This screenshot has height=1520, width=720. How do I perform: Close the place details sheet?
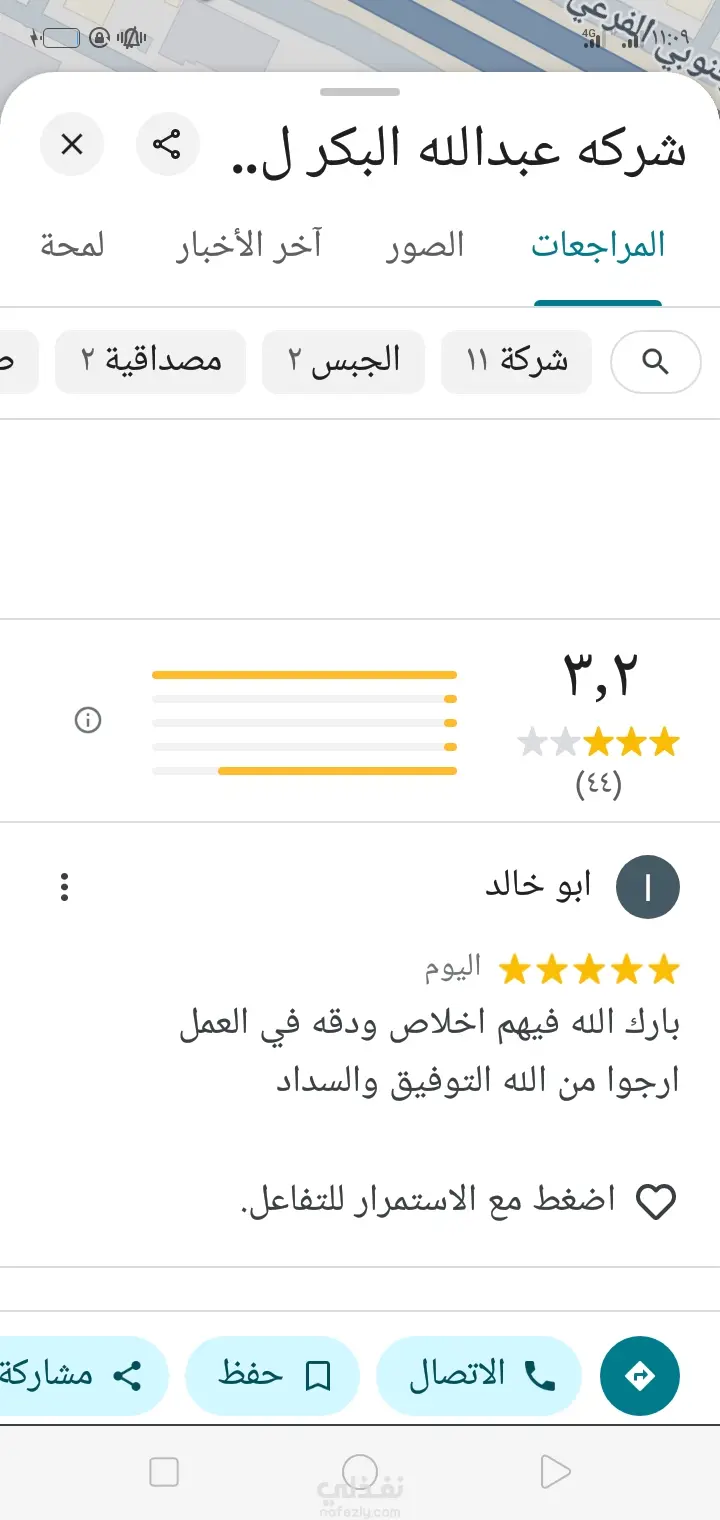(x=72, y=145)
